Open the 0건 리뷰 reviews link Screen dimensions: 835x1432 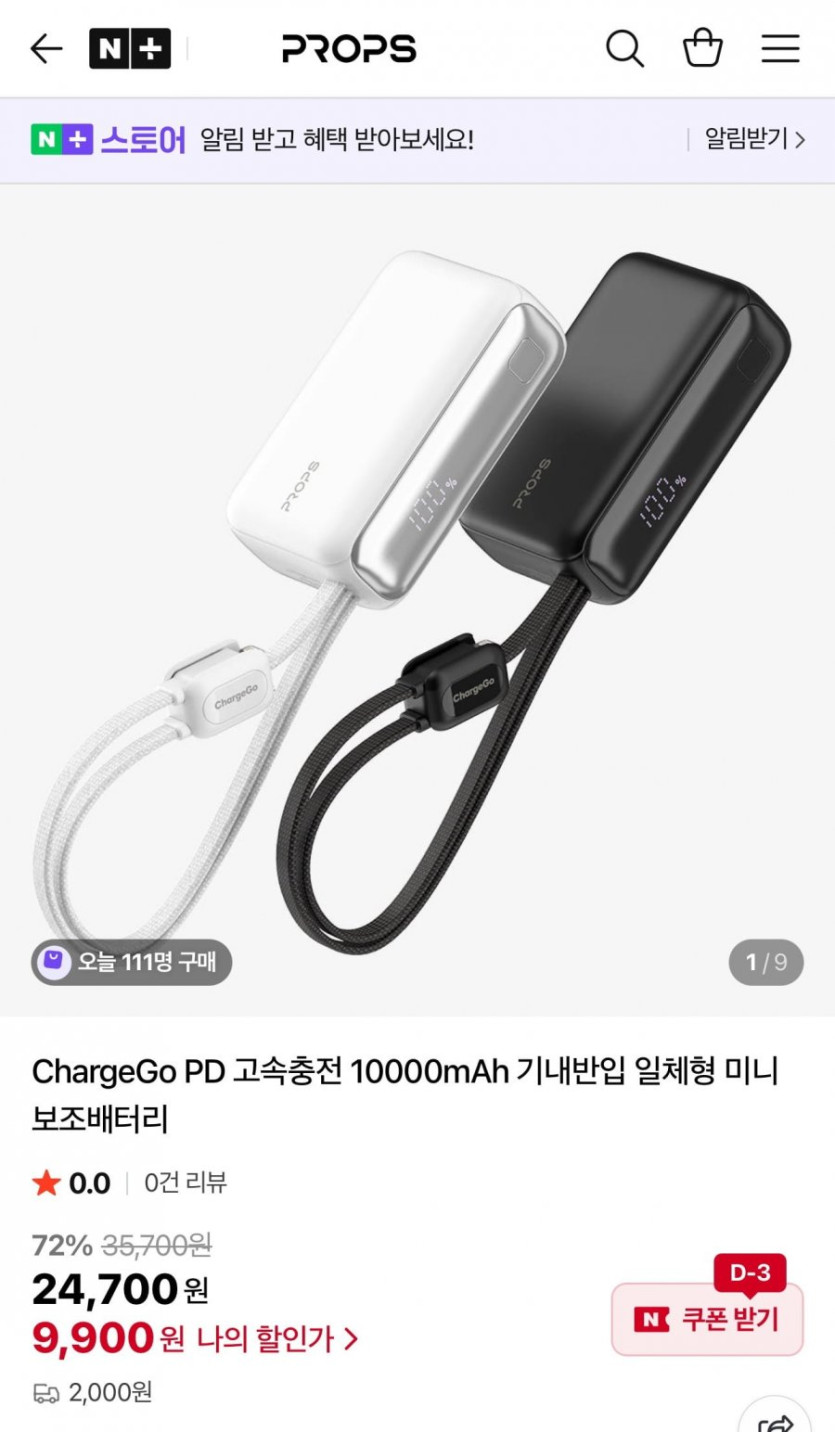click(185, 1183)
